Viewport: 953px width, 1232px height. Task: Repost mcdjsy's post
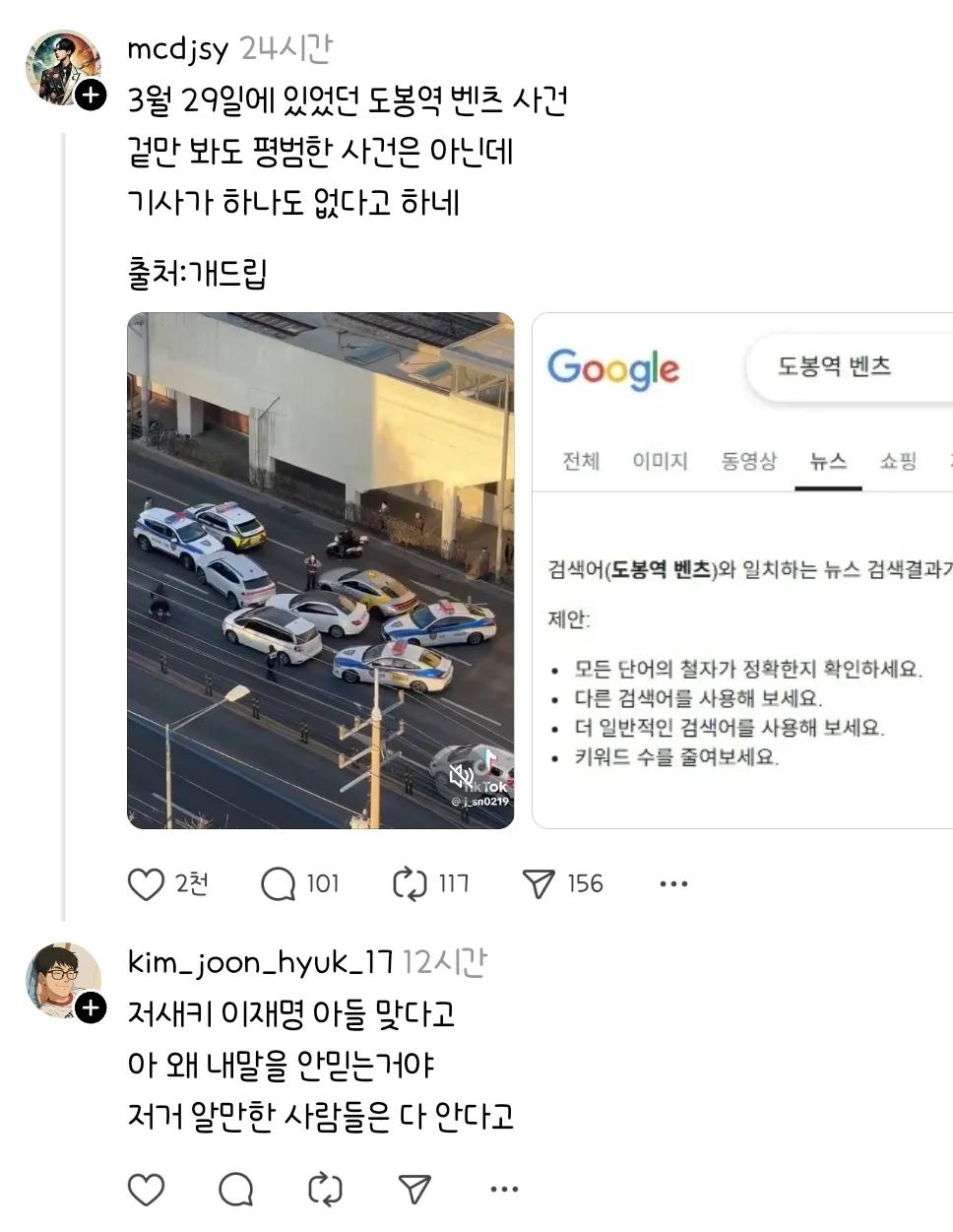coord(410,883)
